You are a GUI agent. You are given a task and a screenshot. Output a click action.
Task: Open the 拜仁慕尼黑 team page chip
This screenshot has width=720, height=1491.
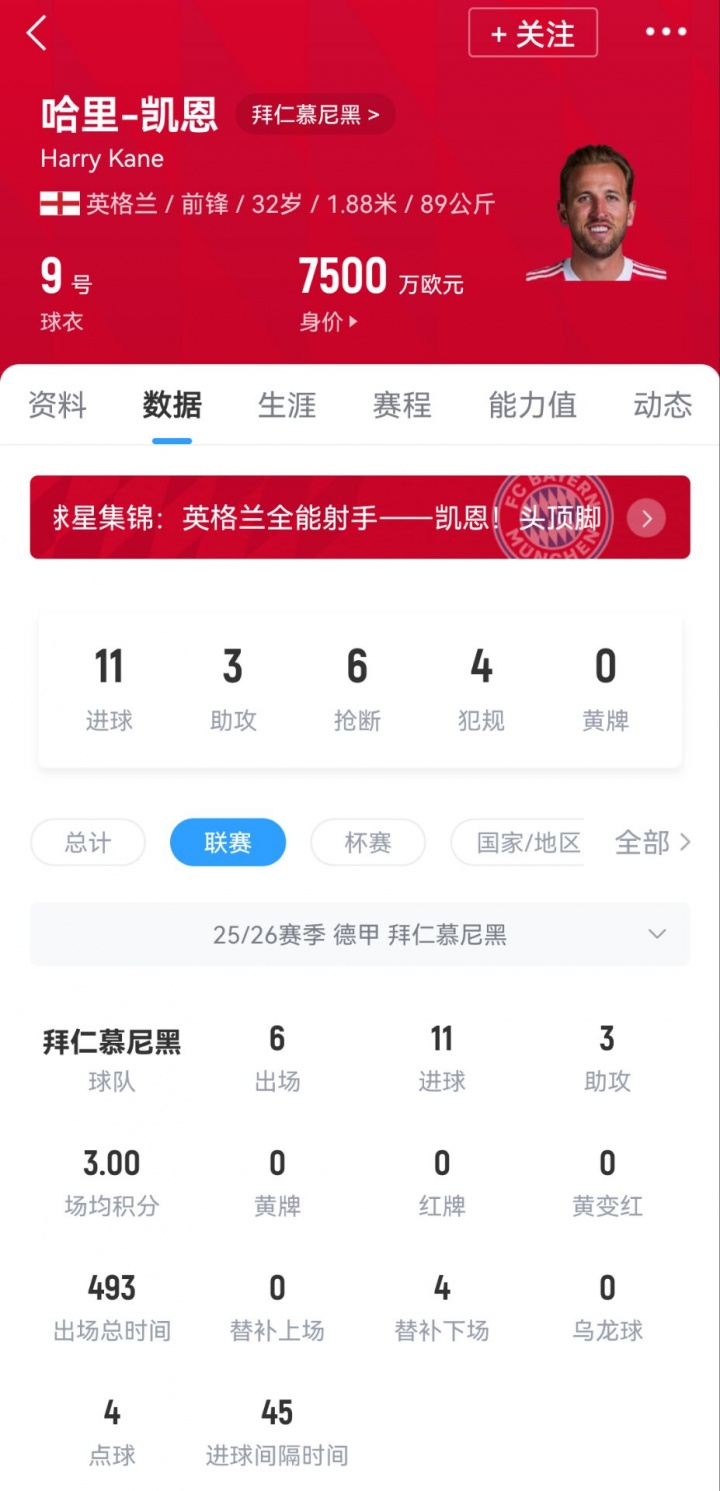(x=315, y=114)
